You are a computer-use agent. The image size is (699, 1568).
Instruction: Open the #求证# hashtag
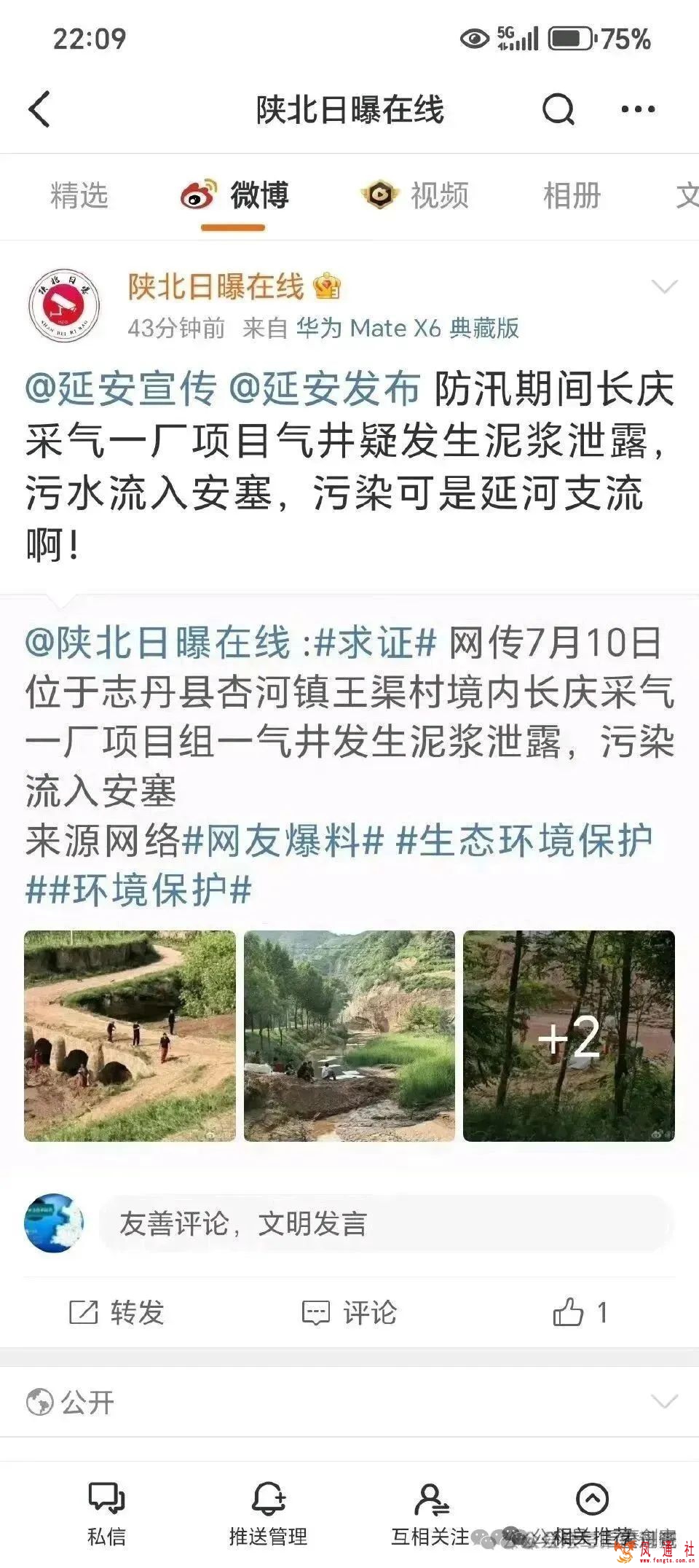375,643
